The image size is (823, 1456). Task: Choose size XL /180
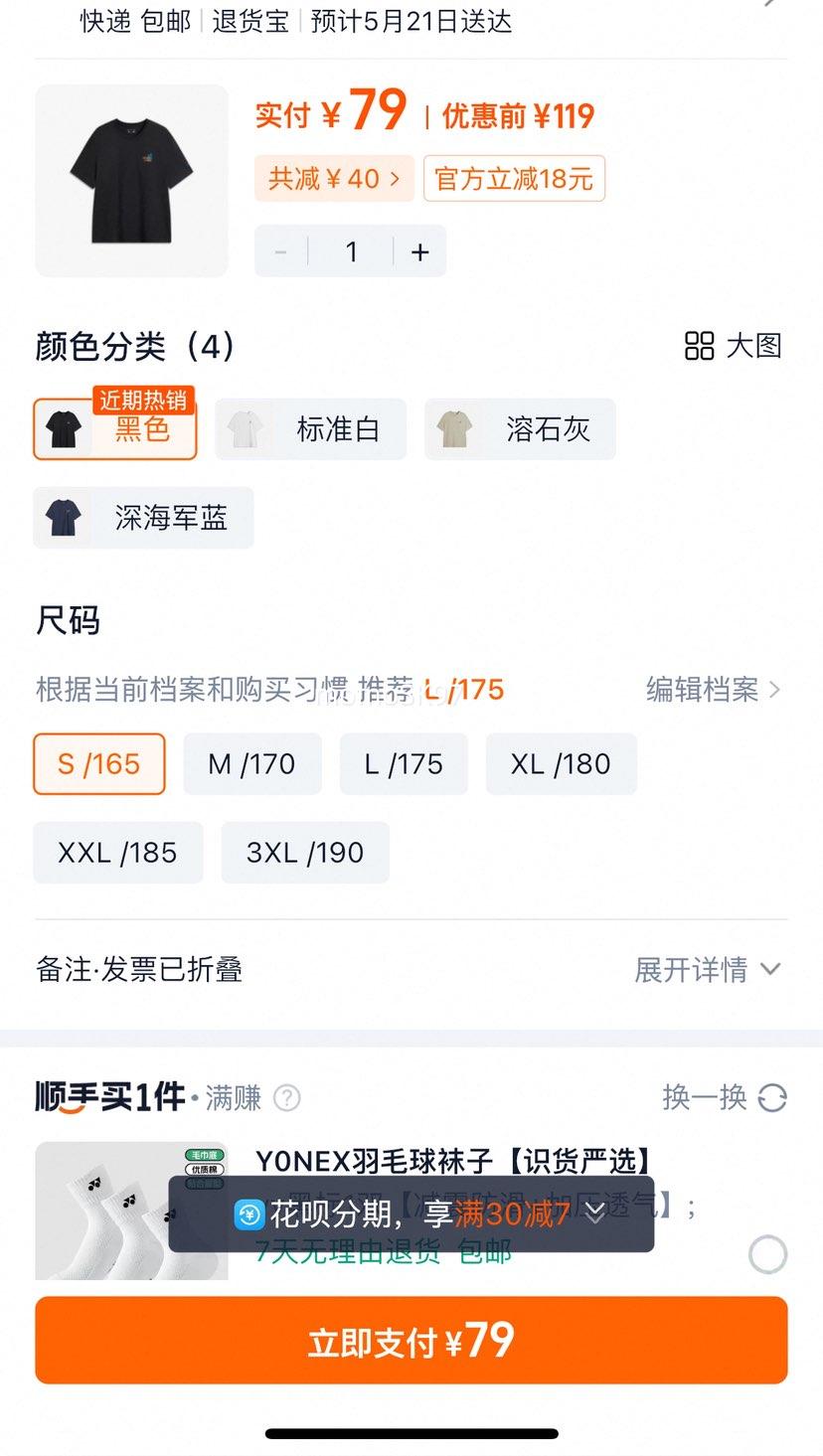561,764
